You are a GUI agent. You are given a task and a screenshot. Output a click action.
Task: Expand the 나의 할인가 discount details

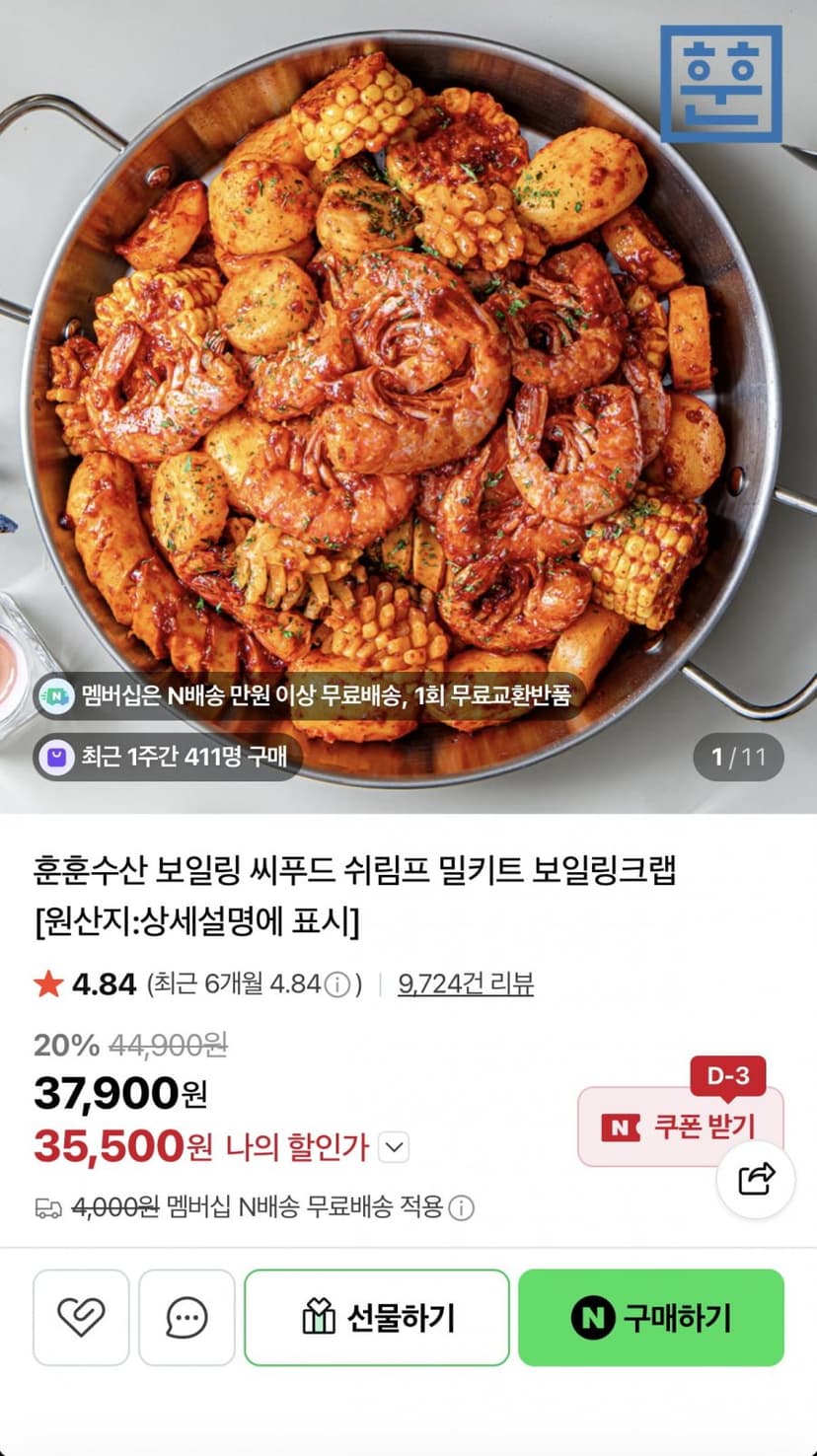tap(394, 1147)
